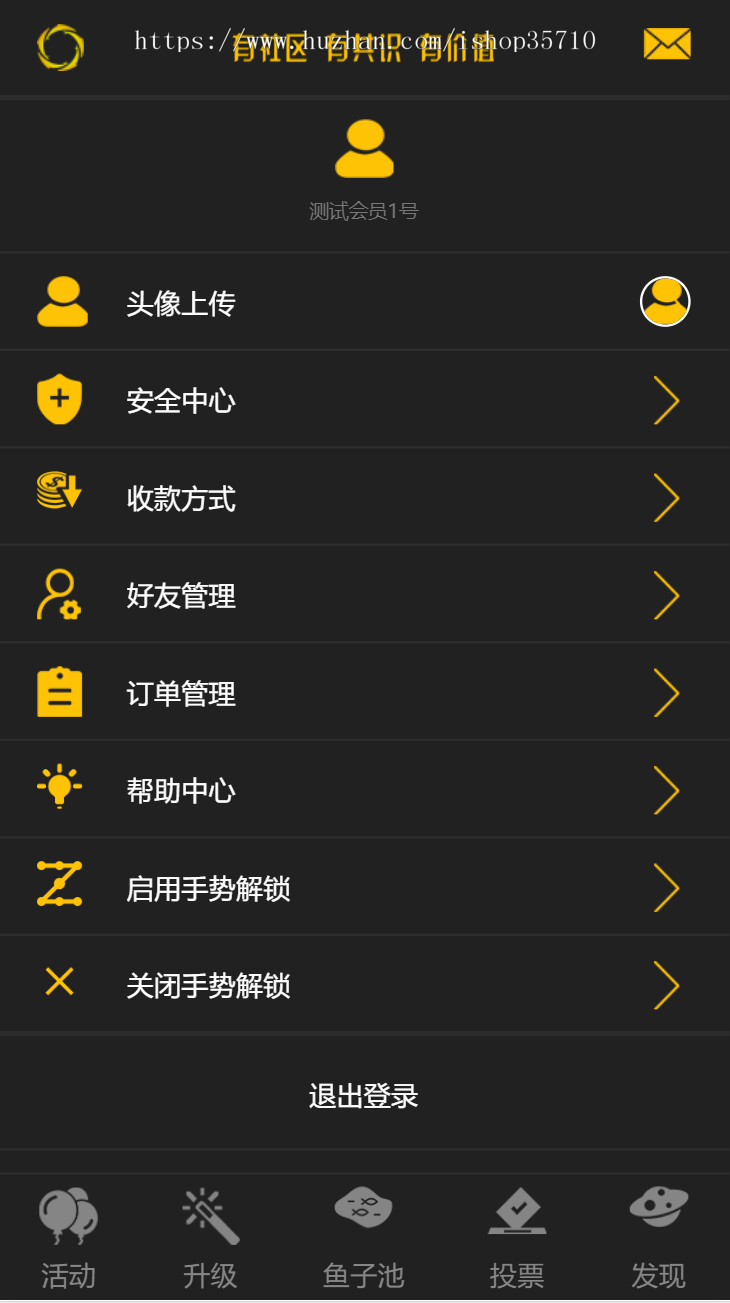Switch to the 鱼子池 tab
730x1303 pixels.
pos(364,1237)
